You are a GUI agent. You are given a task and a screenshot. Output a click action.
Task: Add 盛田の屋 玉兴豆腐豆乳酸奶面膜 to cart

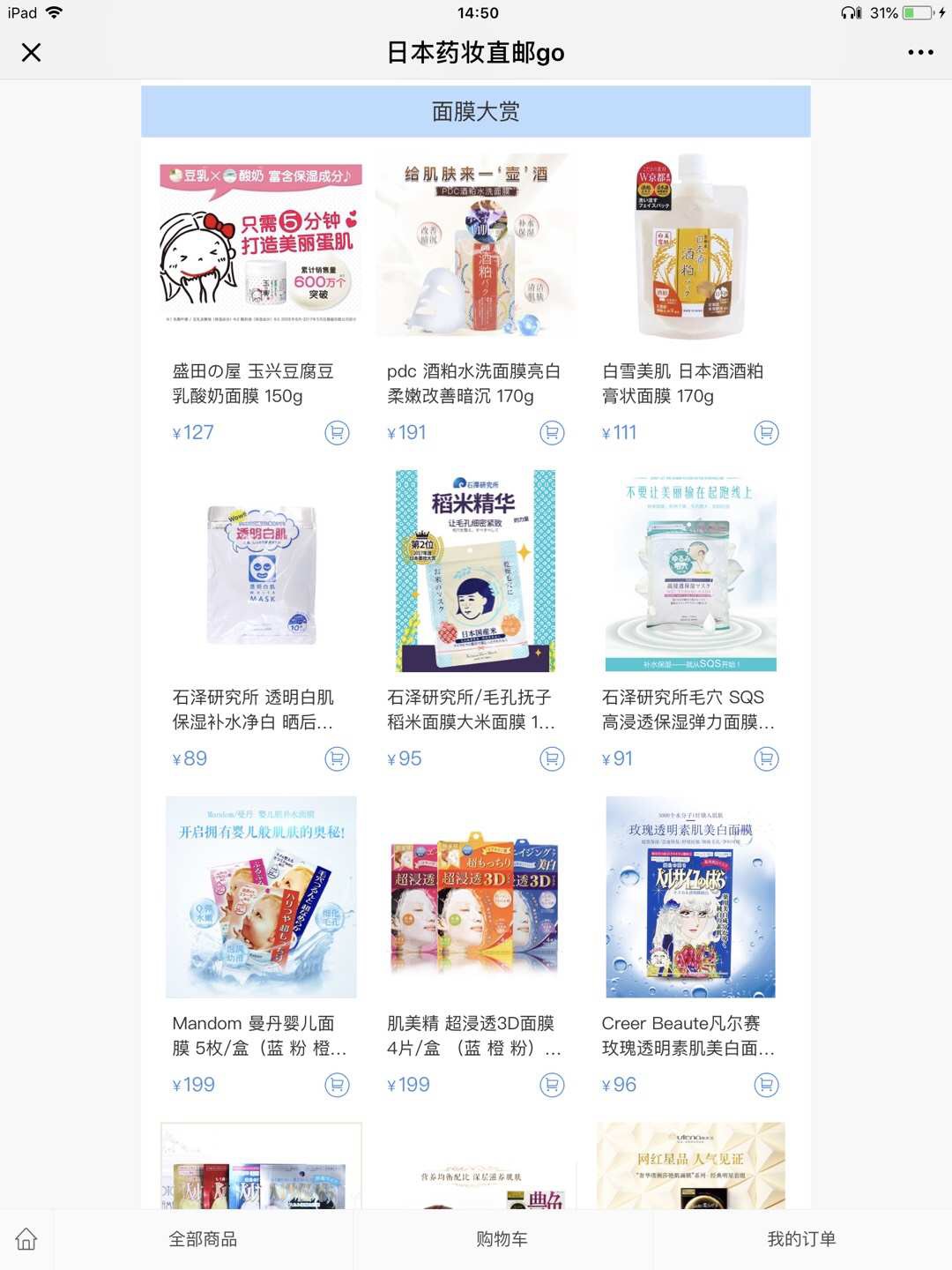point(337,433)
